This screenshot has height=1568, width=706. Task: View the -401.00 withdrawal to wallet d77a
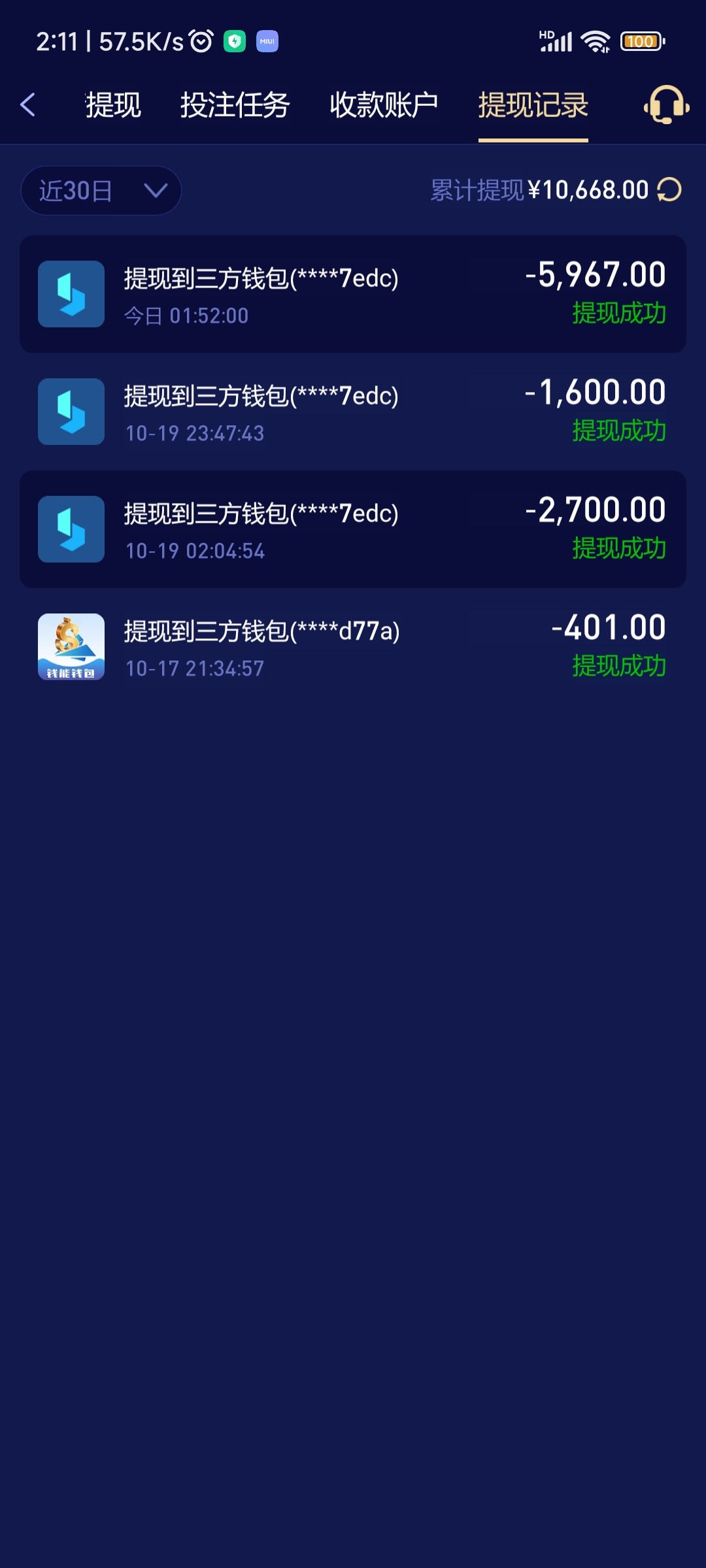point(353,647)
